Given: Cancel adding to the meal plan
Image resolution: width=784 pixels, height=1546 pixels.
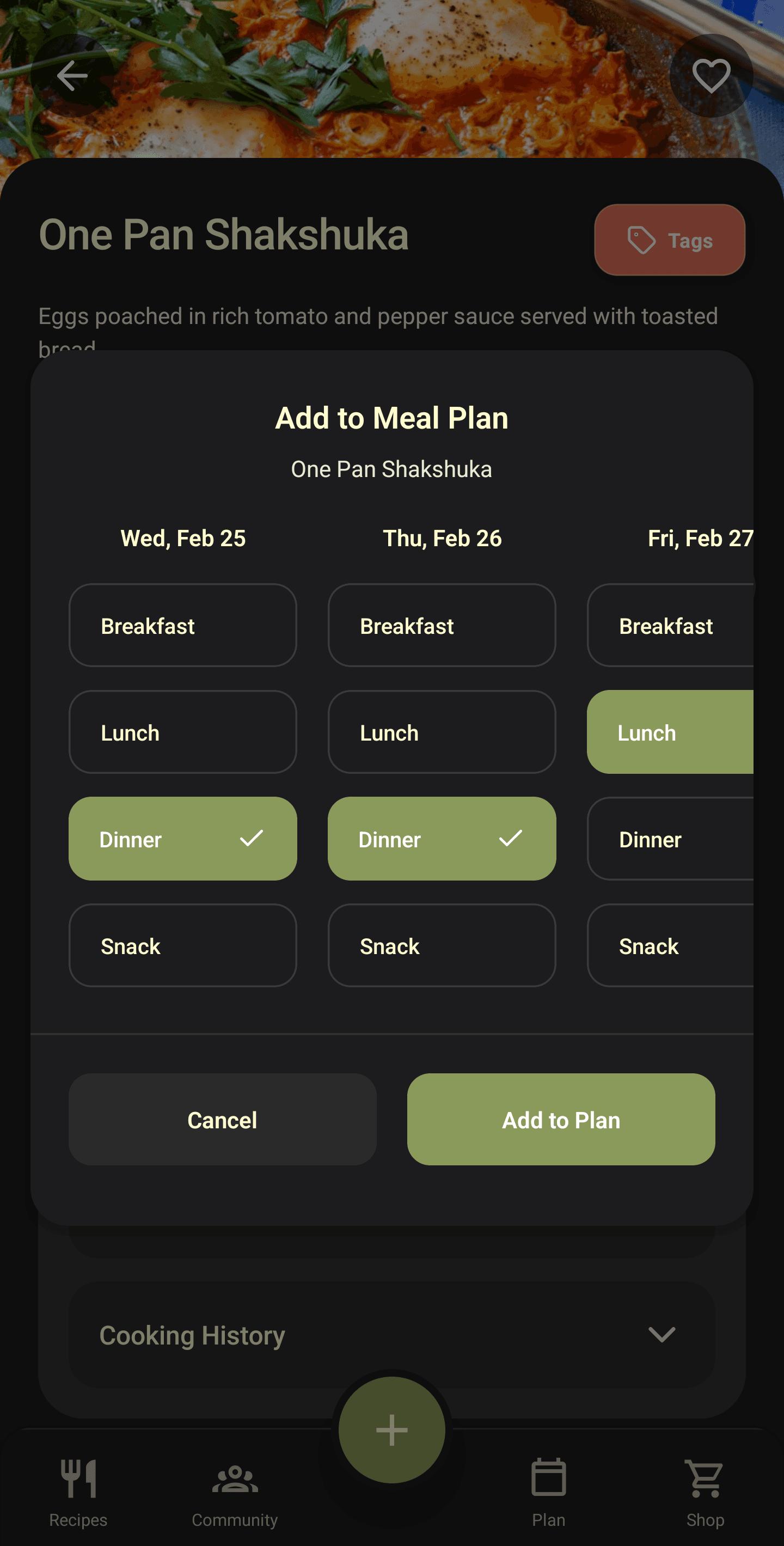Looking at the screenshot, I should click(222, 1120).
